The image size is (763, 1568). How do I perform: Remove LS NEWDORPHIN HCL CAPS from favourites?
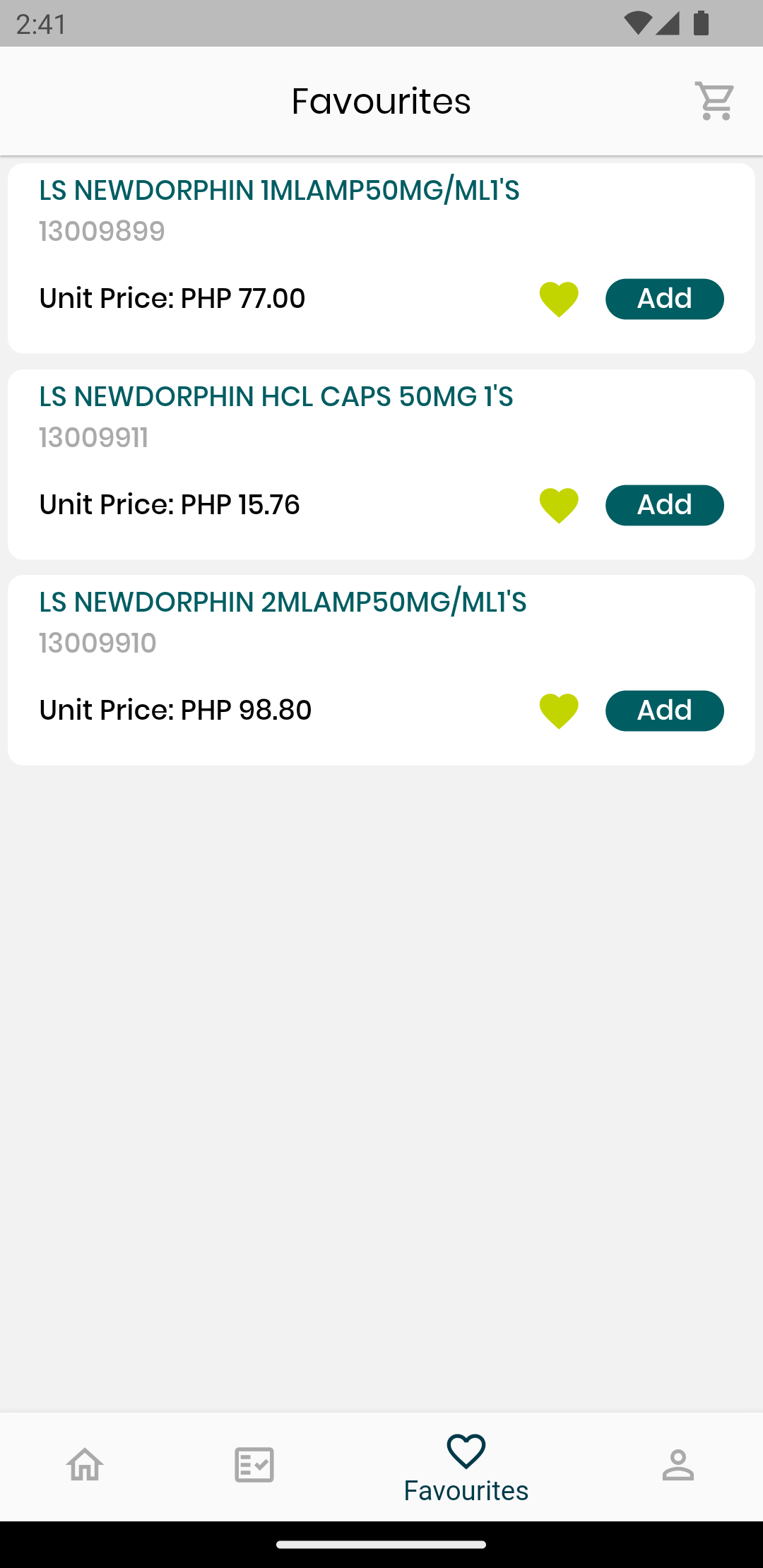(559, 505)
